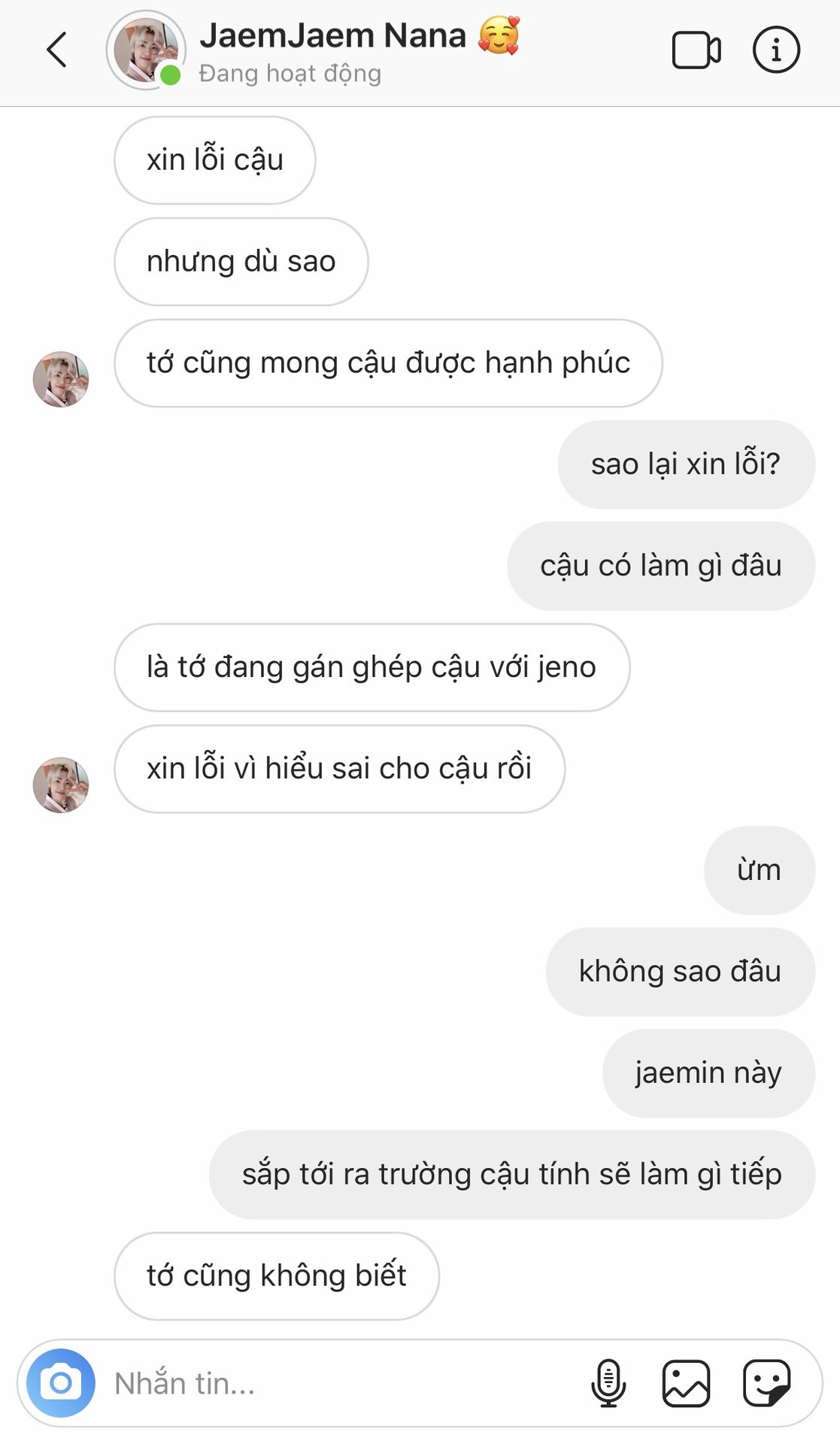Open JaemJaem Nana's profile from header

[x=145, y=50]
